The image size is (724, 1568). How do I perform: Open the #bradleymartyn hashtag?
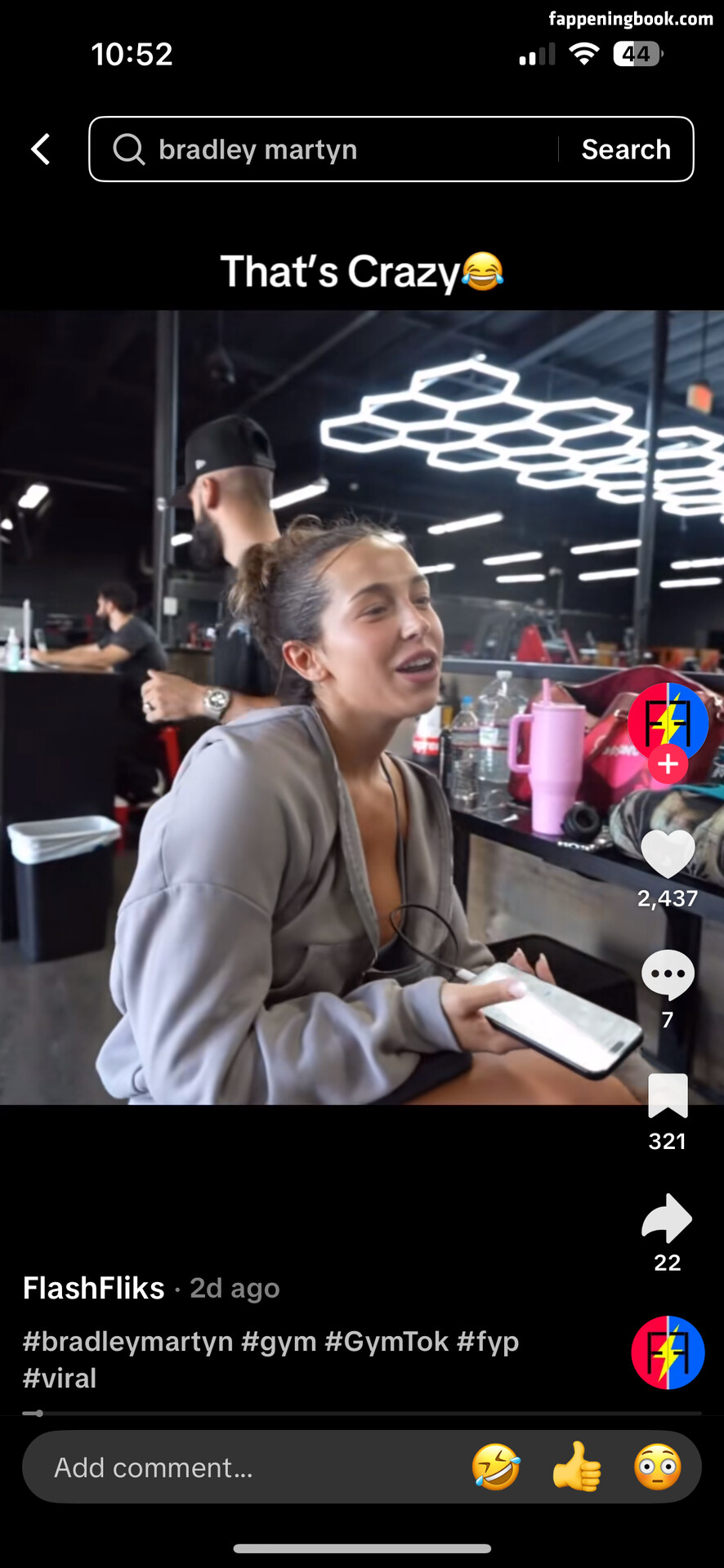pos(127,1341)
